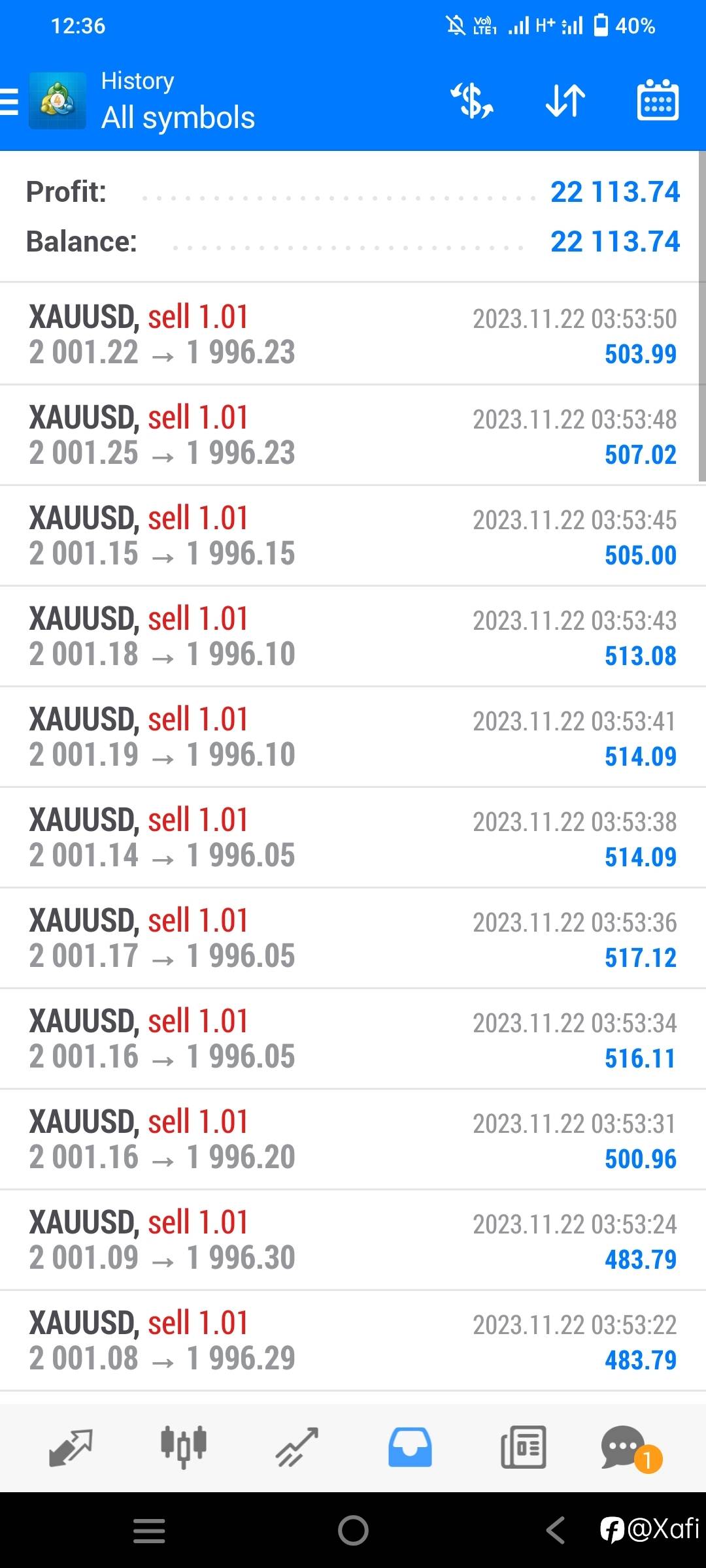Open the News tab
706x1568 pixels.
[x=523, y=1446]
